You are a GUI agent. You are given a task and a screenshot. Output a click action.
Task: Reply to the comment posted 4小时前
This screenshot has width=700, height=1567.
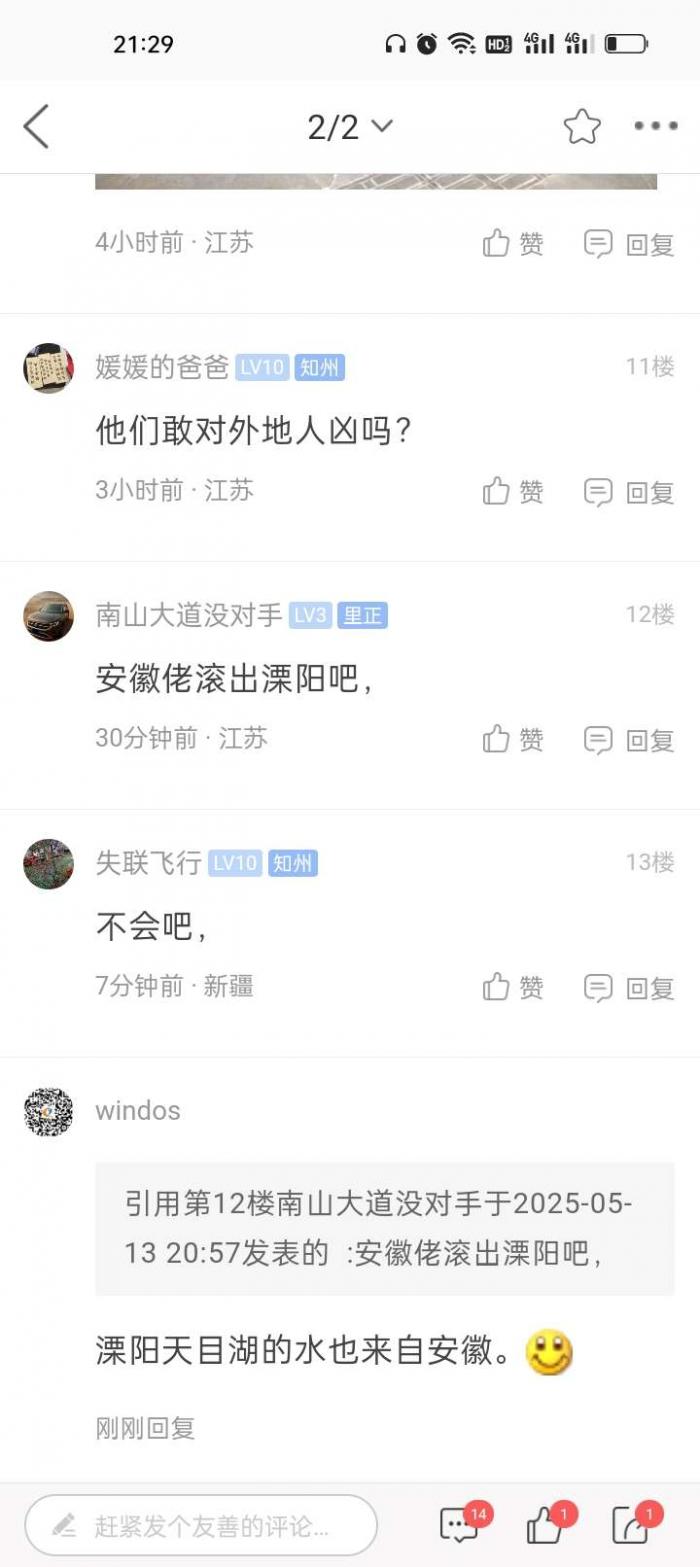tap(629, 244)
